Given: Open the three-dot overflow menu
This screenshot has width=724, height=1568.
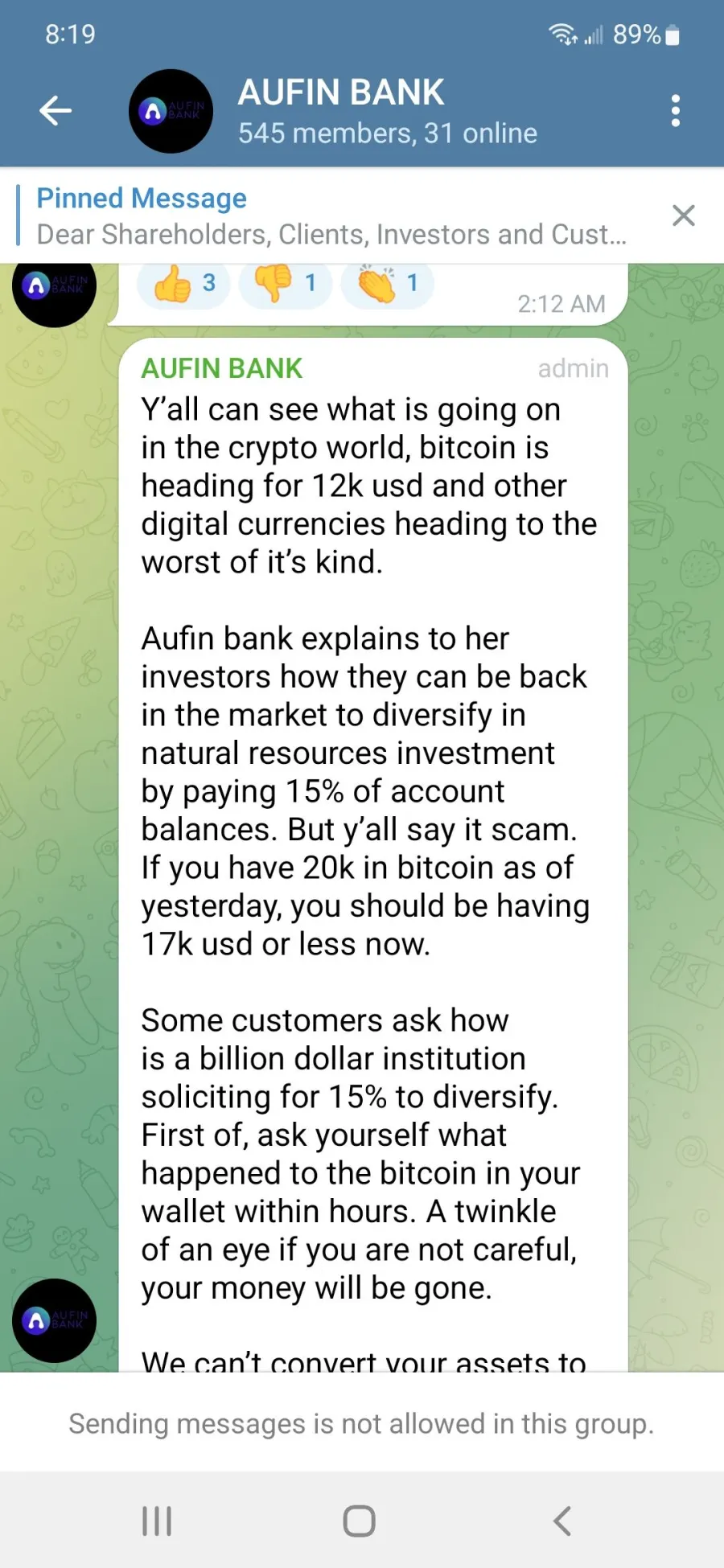Looking at the screenshot, I should (676, 111).
